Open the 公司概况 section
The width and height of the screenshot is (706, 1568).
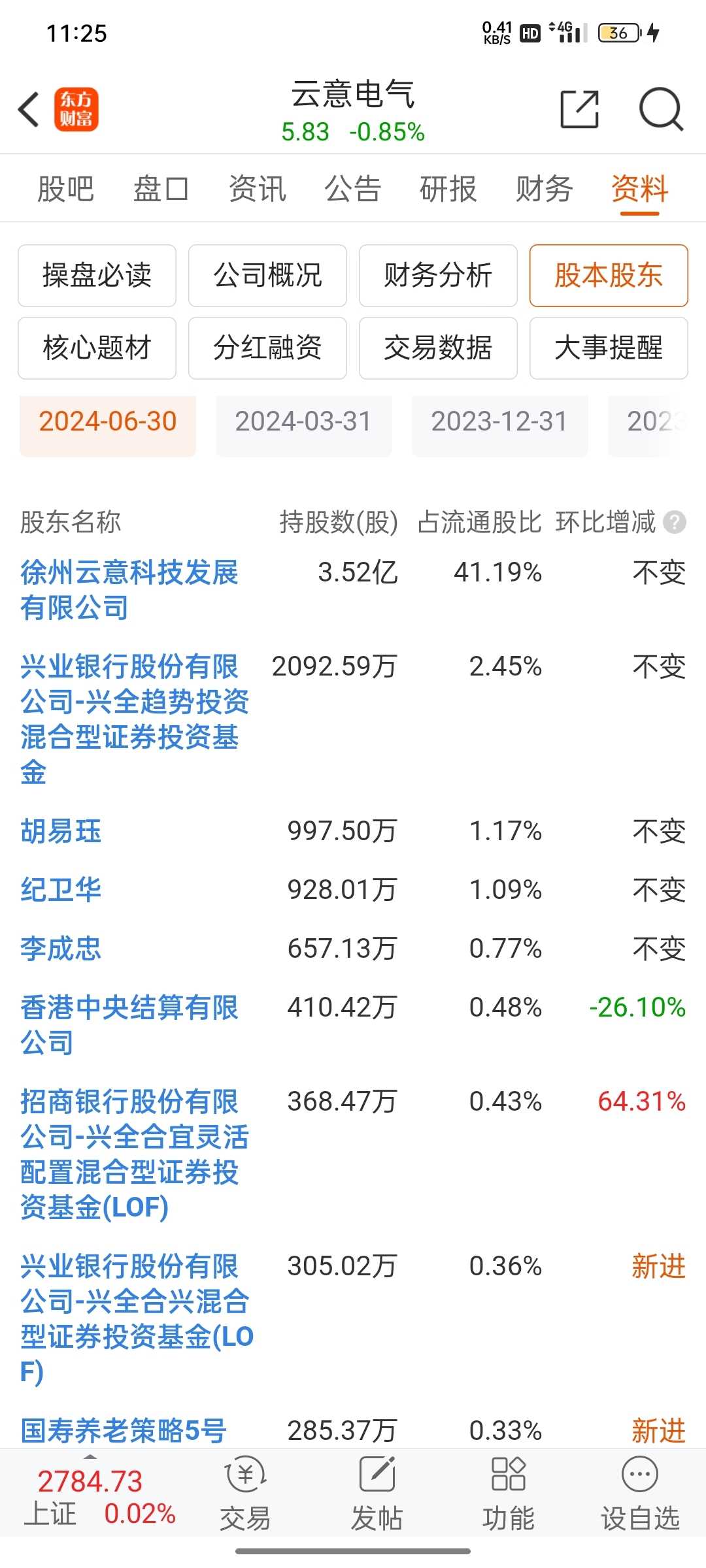(x=267, y=276)
